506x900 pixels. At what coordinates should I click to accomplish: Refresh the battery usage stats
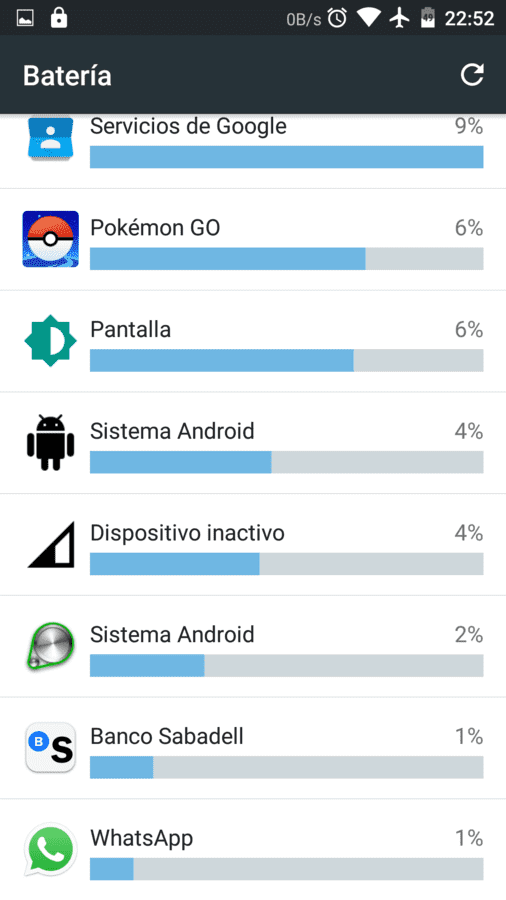point(472,75)
